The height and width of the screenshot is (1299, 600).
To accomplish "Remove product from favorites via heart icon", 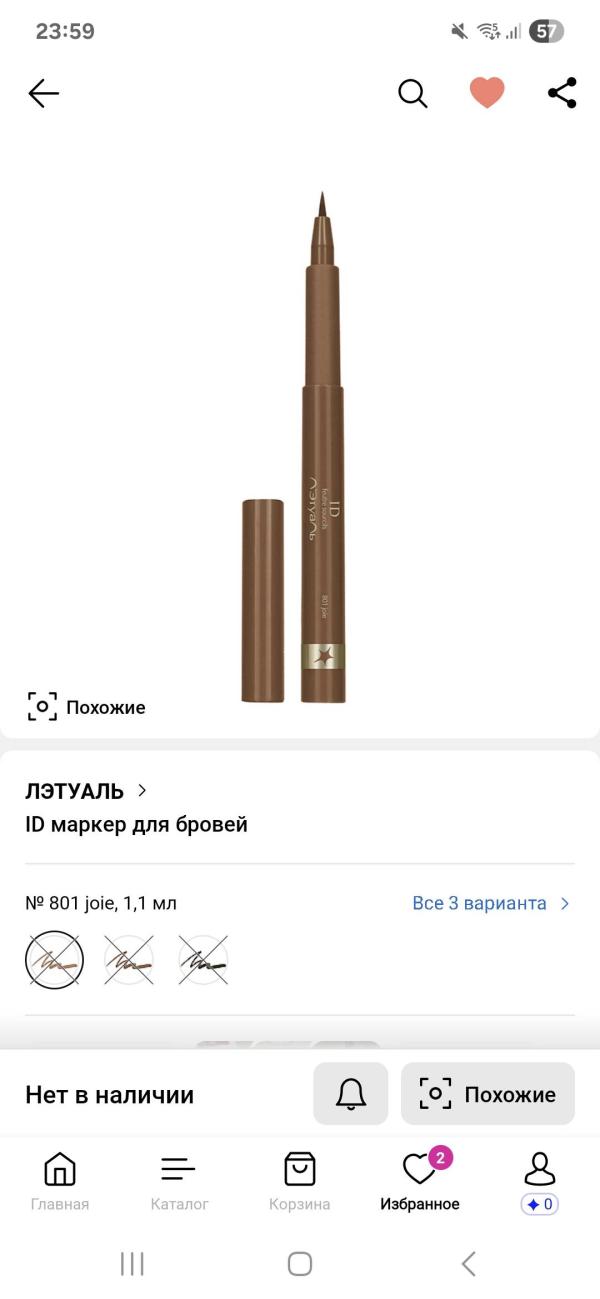I will click(487, 93).
